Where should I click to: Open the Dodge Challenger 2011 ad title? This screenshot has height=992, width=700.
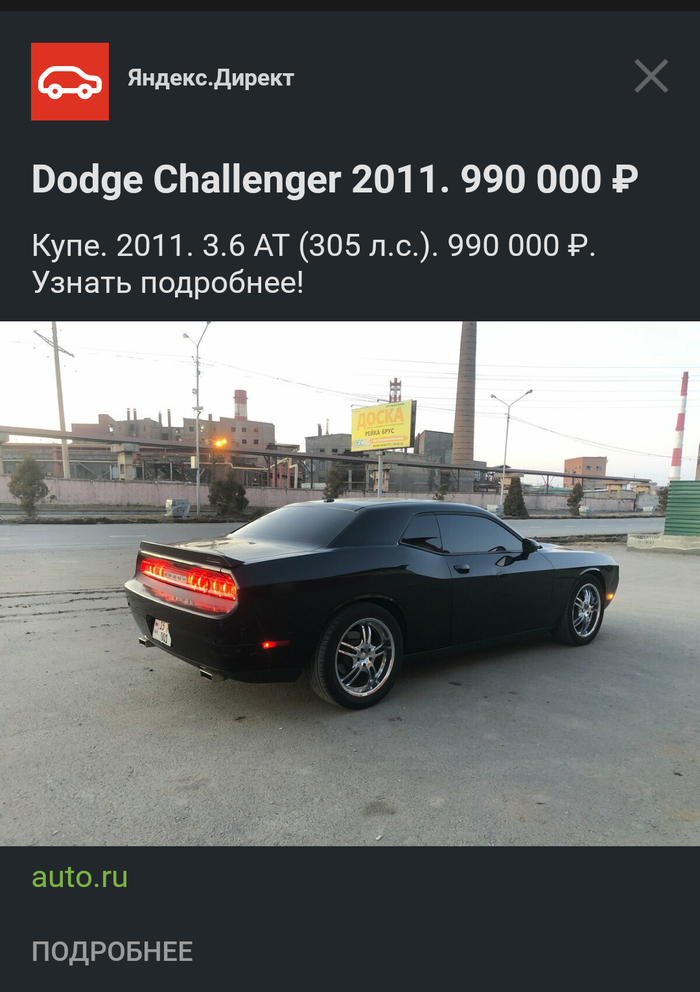point(335,180)
